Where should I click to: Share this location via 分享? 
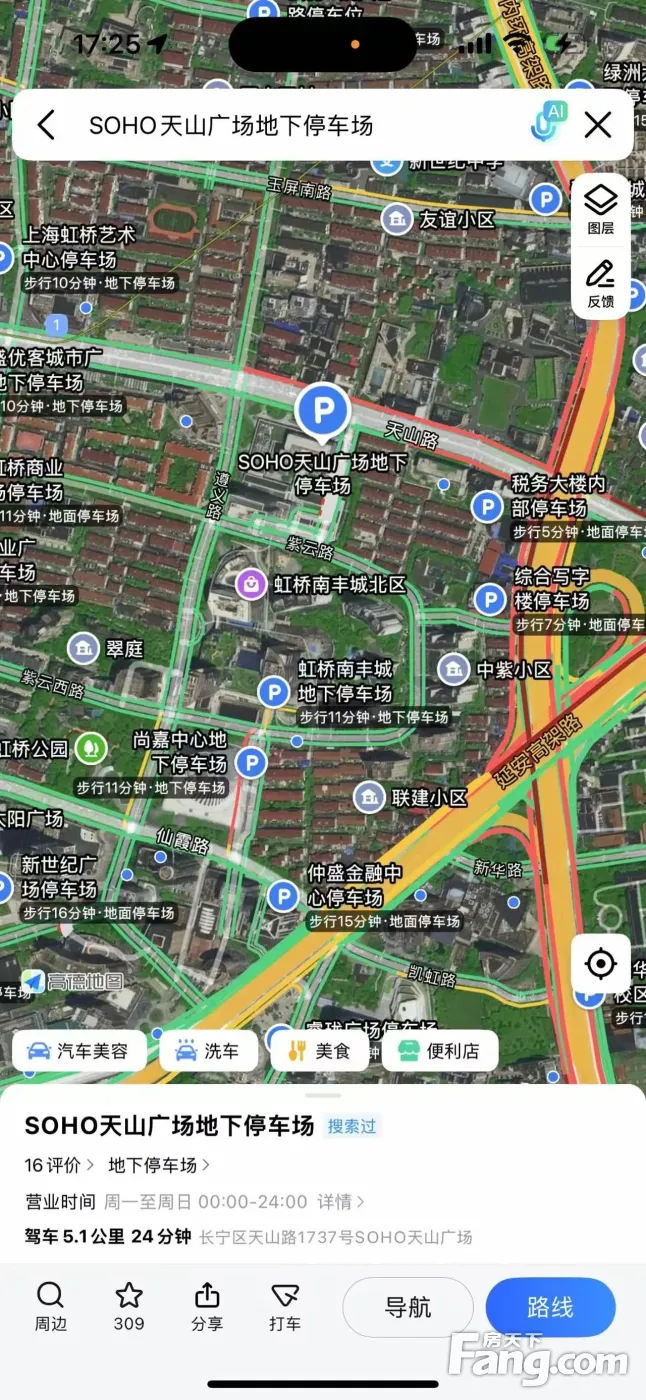[207, 1307]
